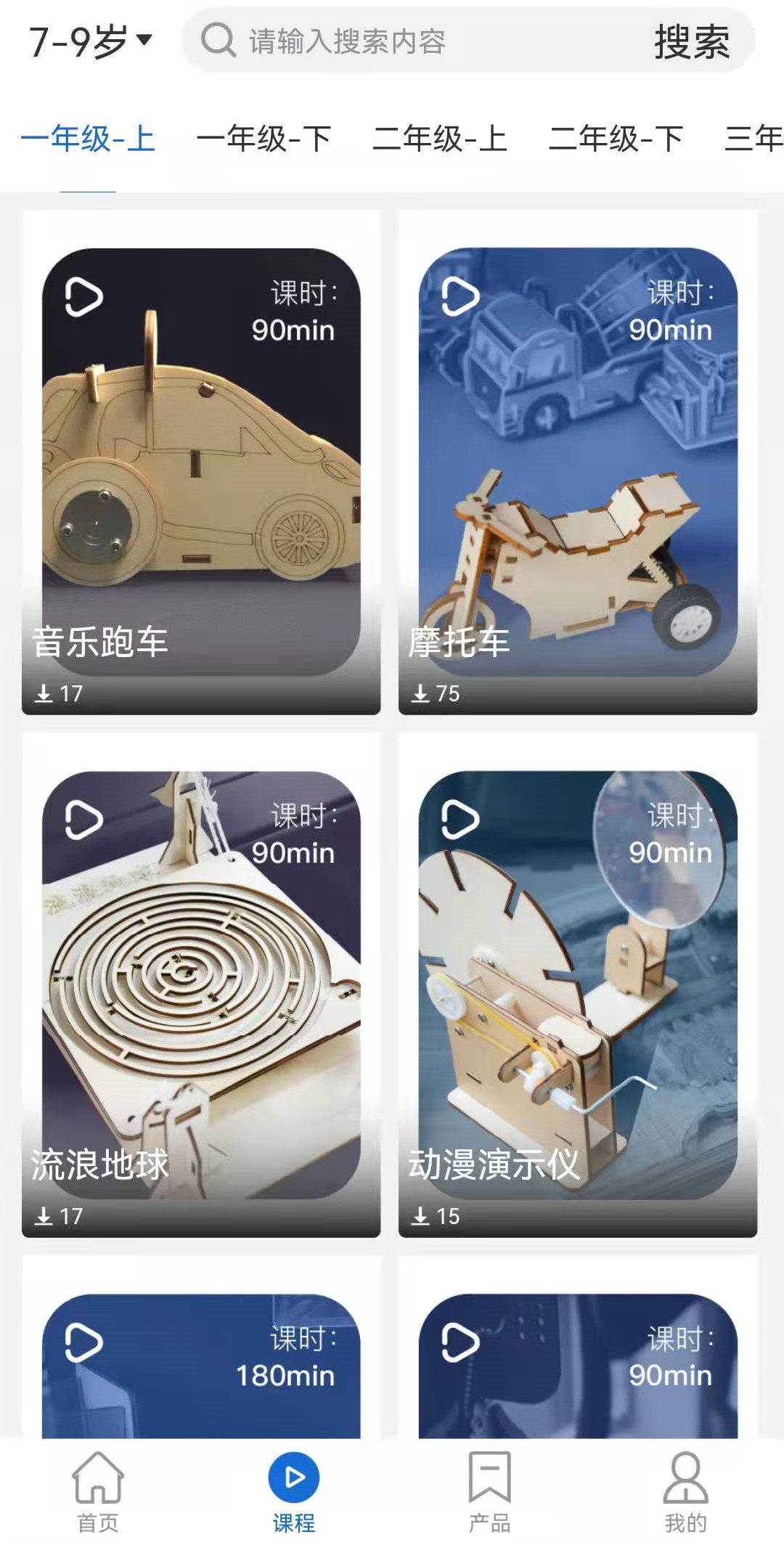Open the 7-9岁 age dropdown
The height and width of the screenshot is (1545, 784).
click(91, 41)
